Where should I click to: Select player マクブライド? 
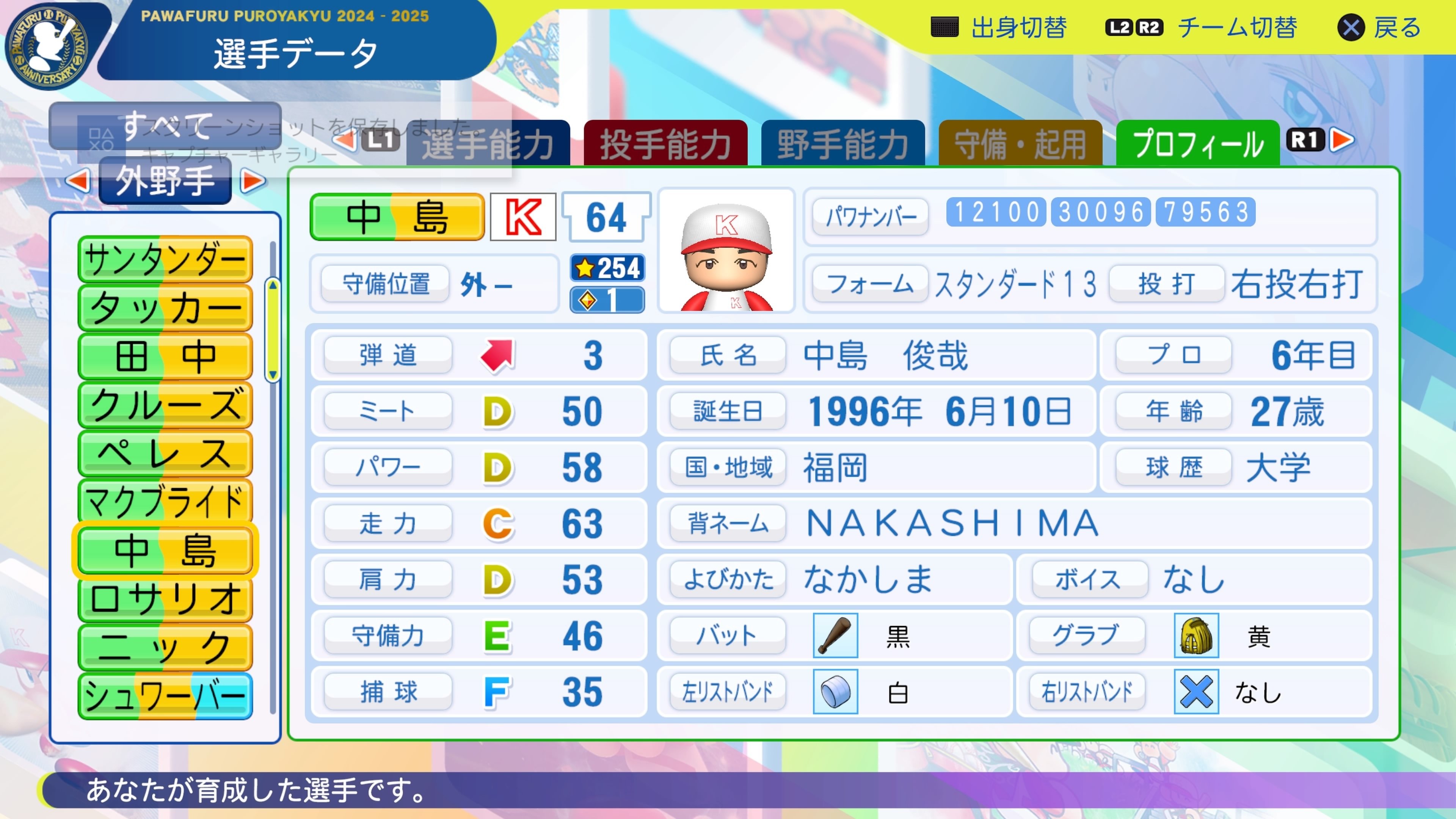point(165,501)
